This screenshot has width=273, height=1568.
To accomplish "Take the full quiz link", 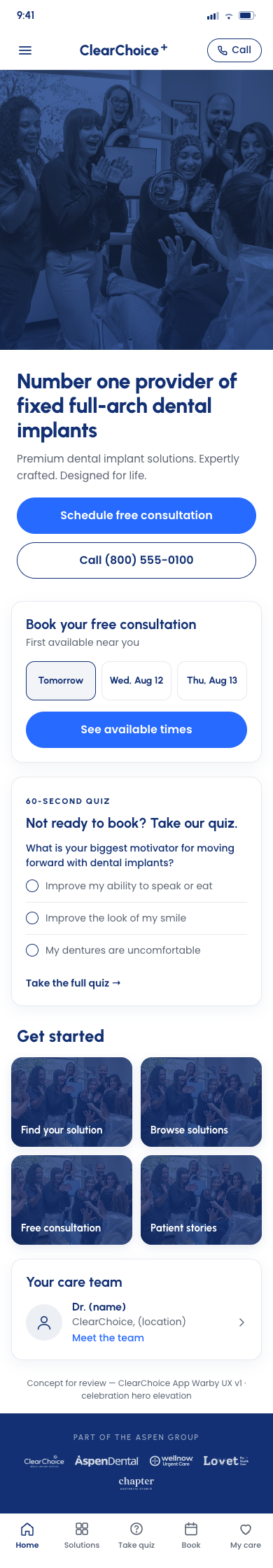I will [x=73, y=983].
